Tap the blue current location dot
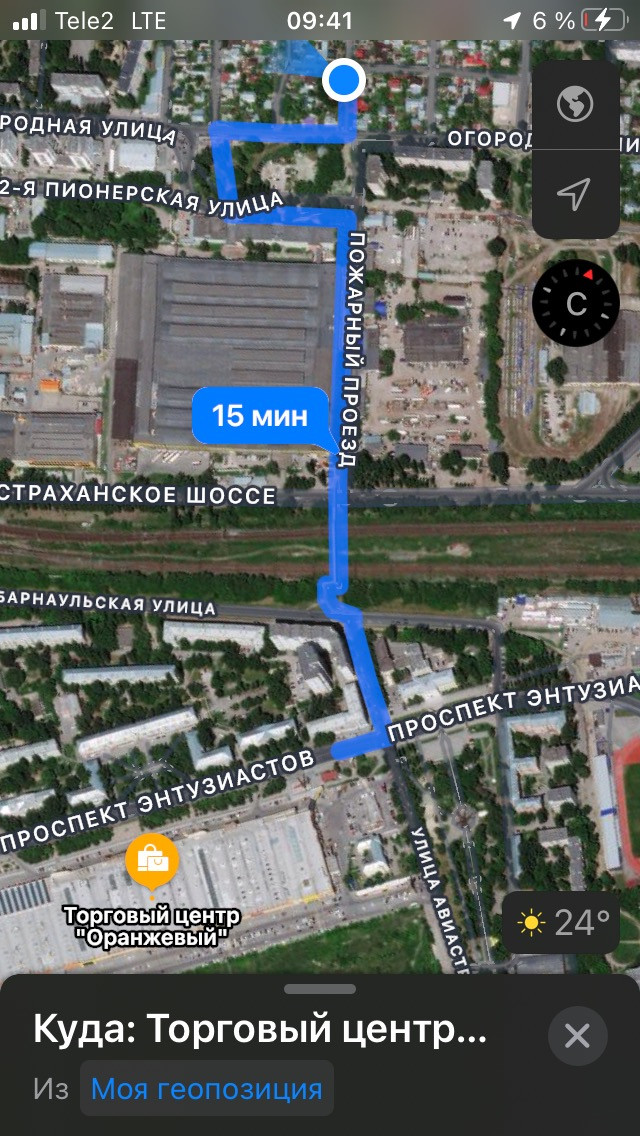 pos(344,80)
